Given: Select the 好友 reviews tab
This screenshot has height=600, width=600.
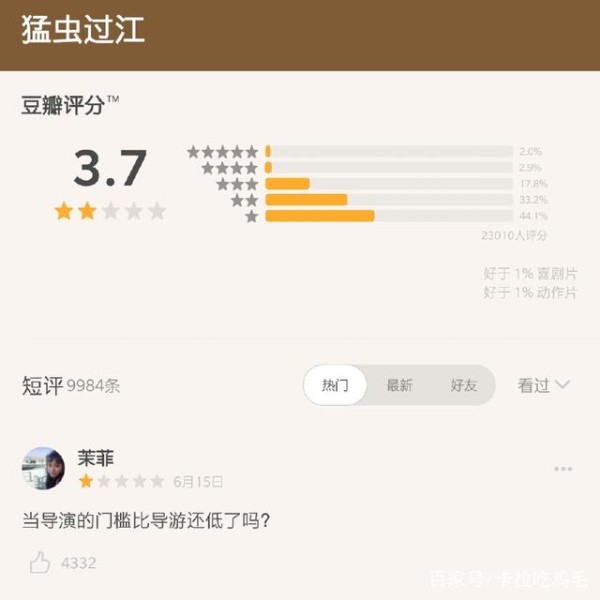Looking at the screenshot, I should point(463,385).
